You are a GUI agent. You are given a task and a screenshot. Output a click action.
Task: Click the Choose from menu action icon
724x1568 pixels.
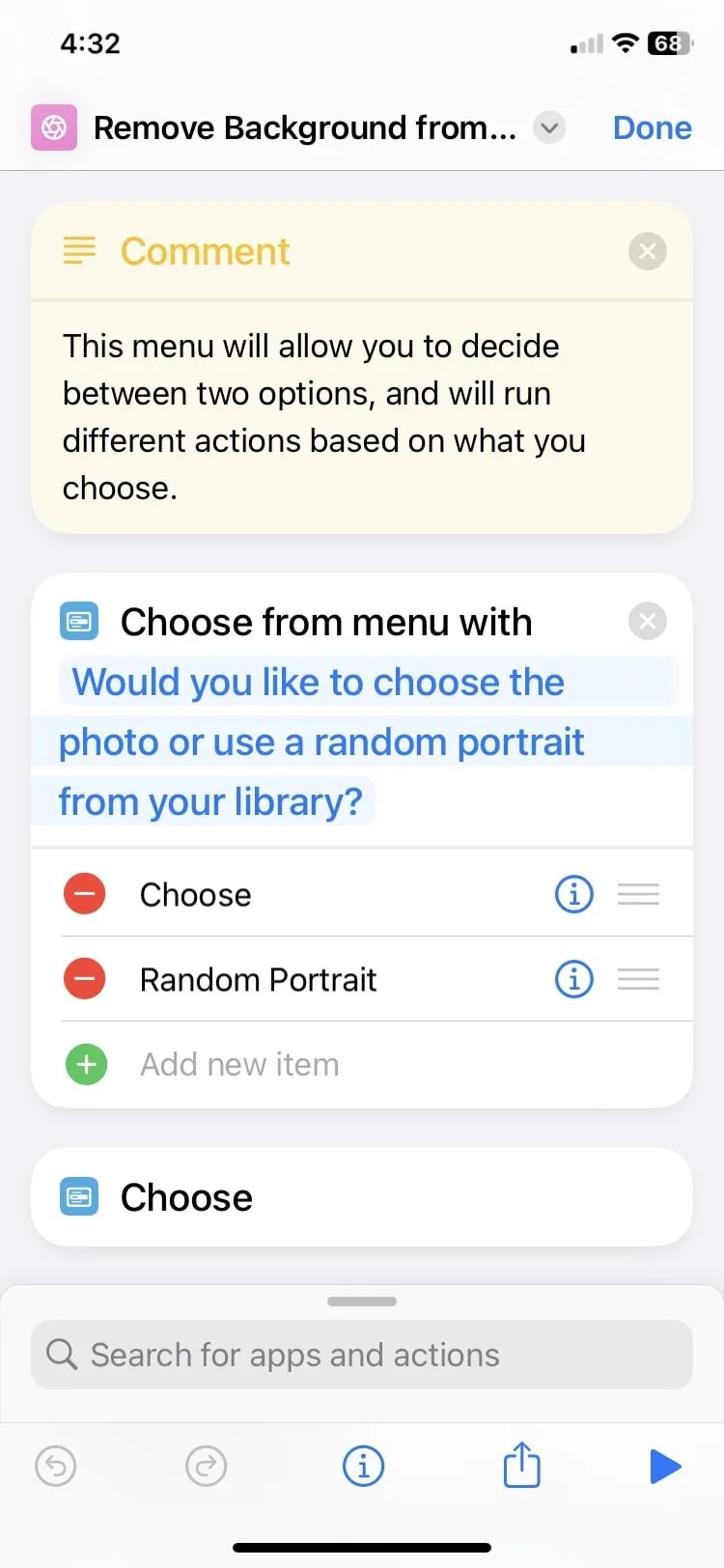tap(78, 621)
